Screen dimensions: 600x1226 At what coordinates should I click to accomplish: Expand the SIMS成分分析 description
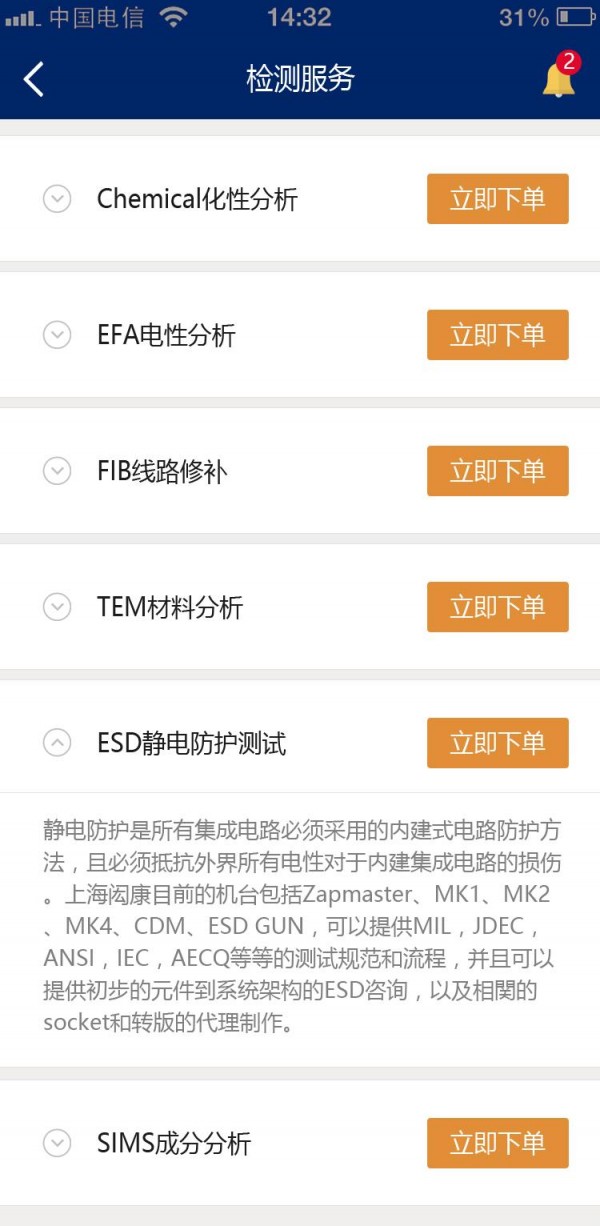coord(57,1143)
